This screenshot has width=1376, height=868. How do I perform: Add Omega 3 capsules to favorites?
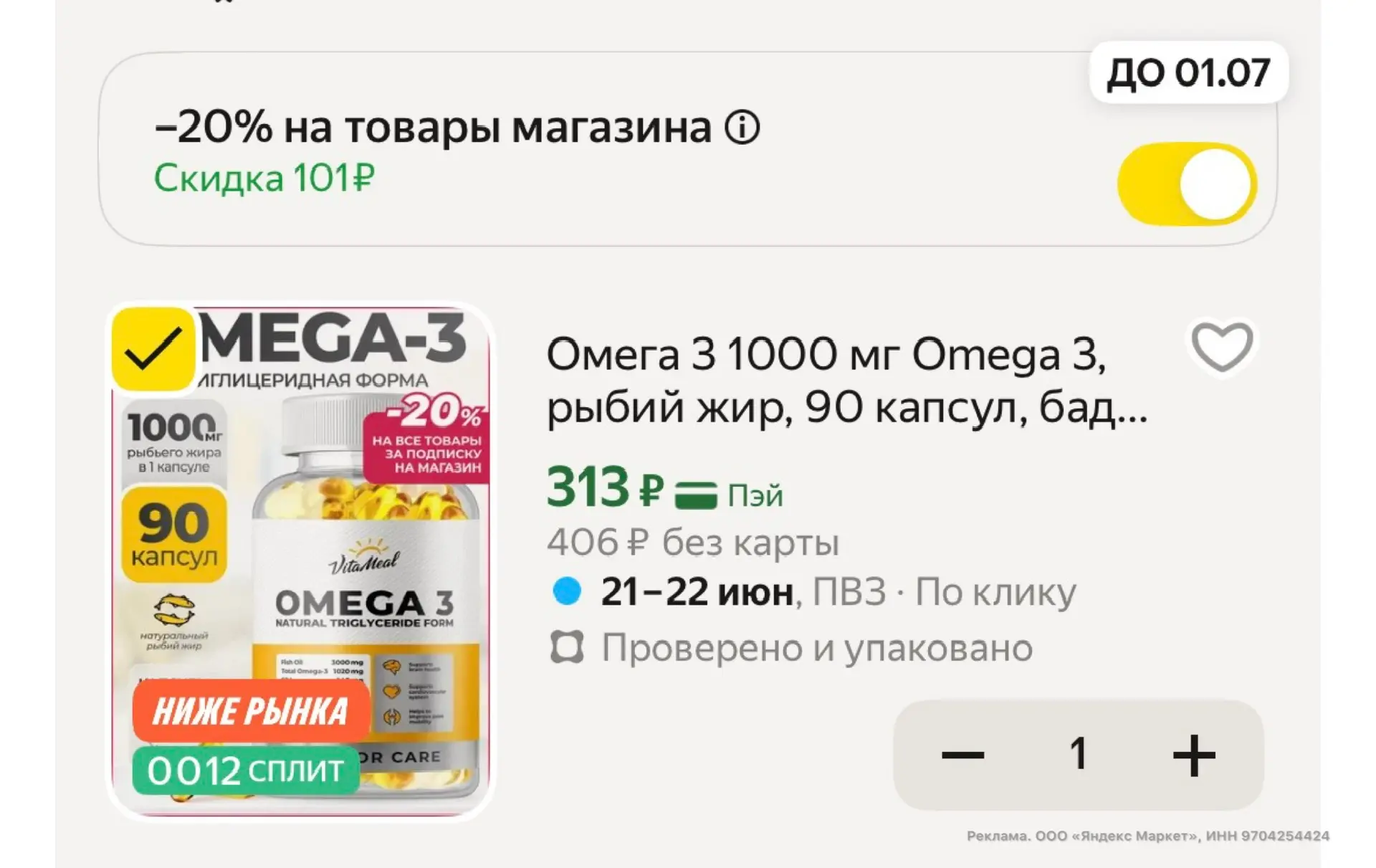tap(1222, 348)
